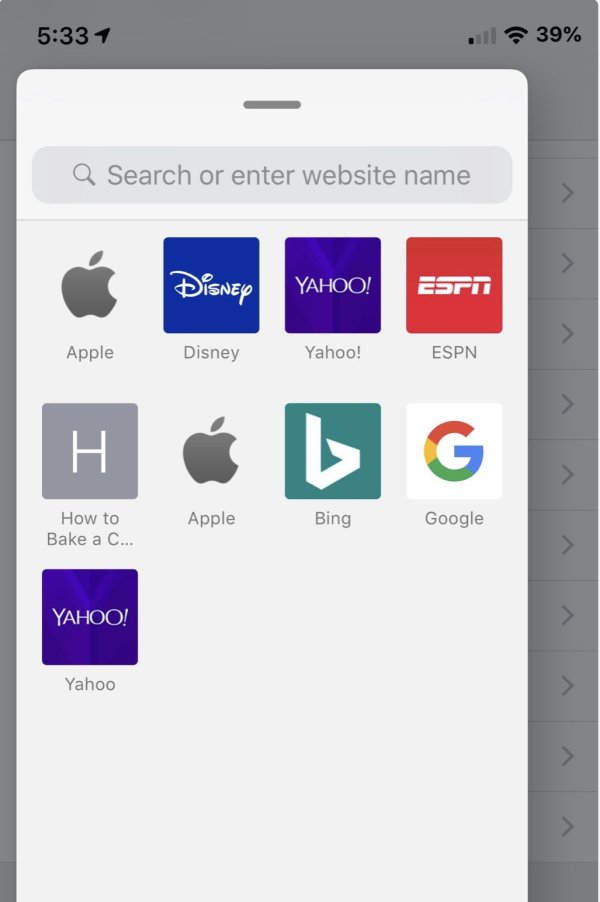
Task: Open the Apple favorite beside Bing
Action: (x=211, y=451)
